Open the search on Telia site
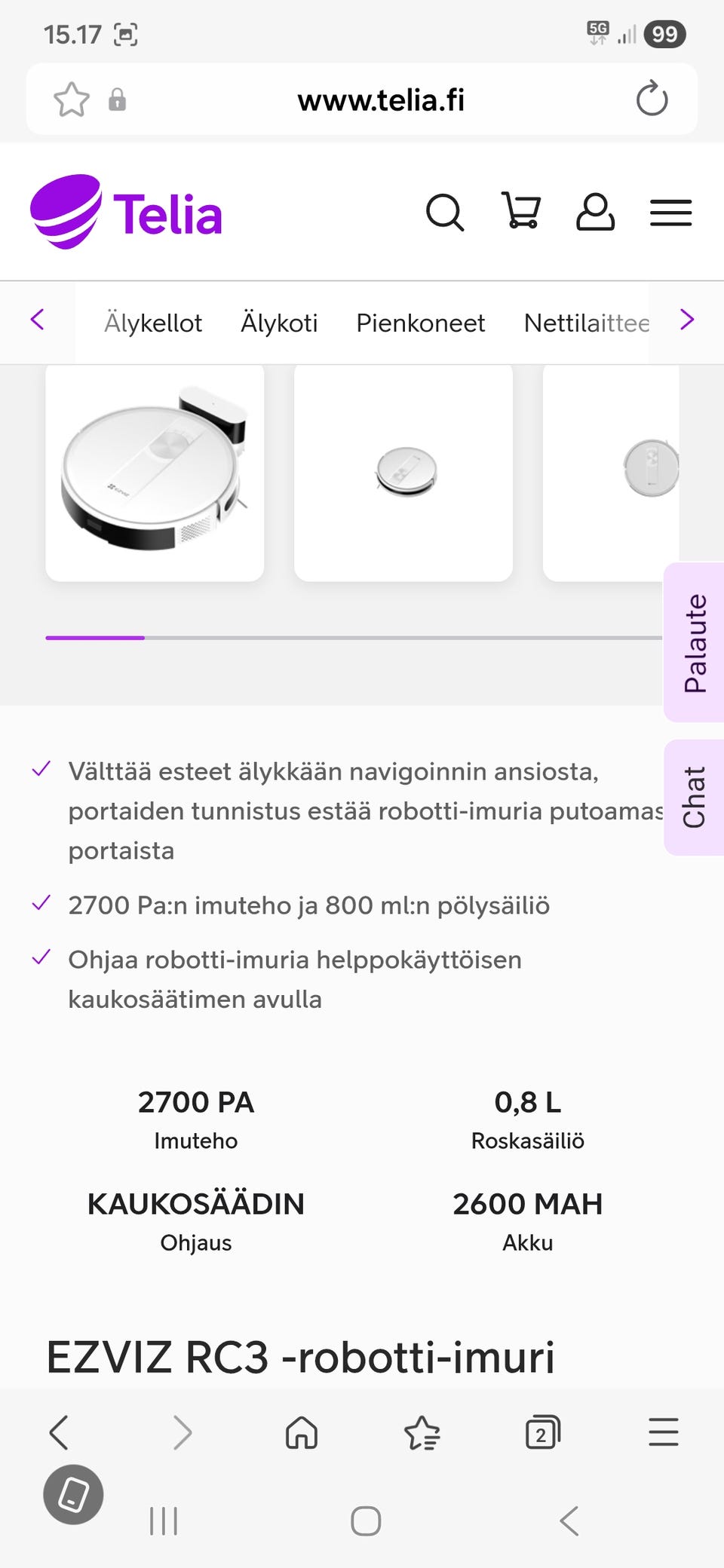The height and width of the screenshot is (1568, 724). click(x=445, y=213)
